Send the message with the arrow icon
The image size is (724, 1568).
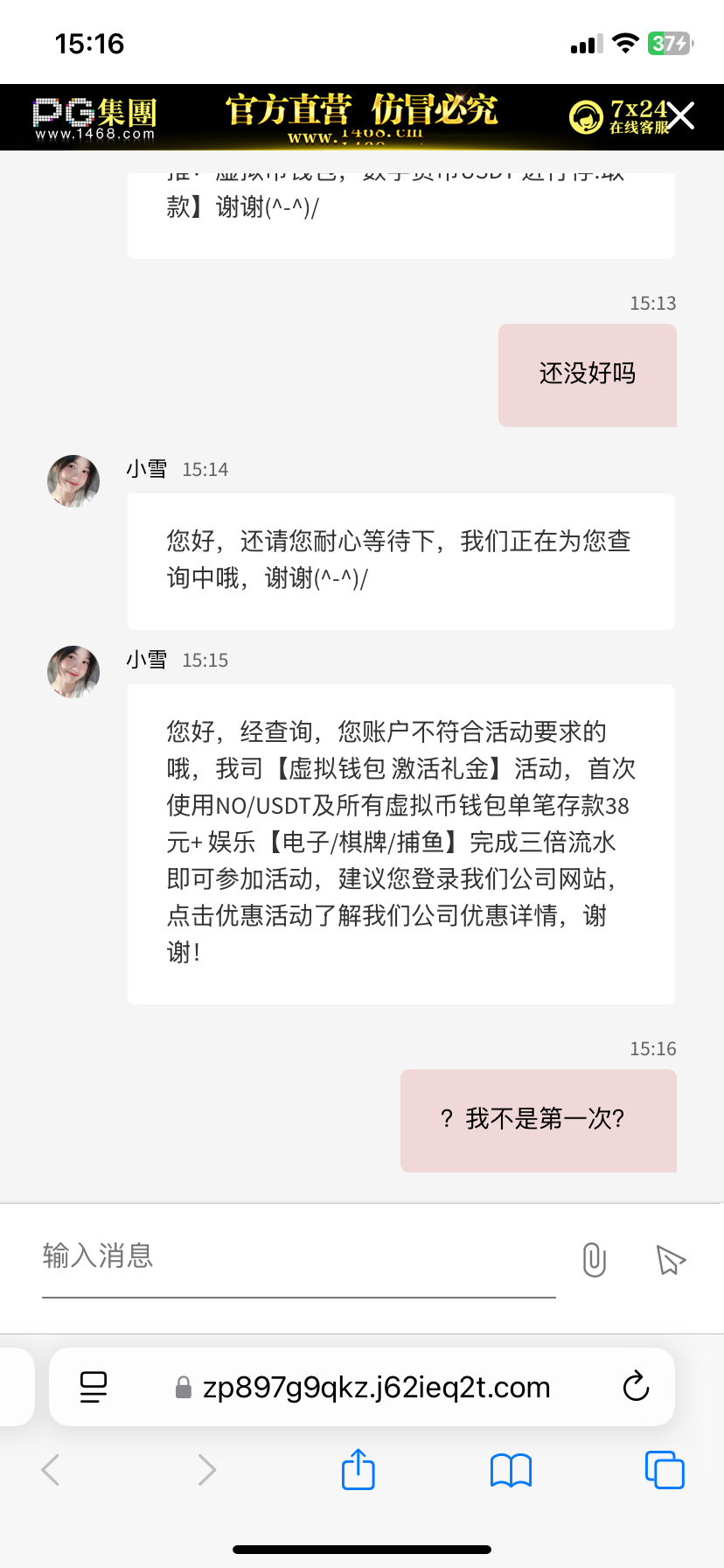pyautogui.click(x=671, y=1260)
